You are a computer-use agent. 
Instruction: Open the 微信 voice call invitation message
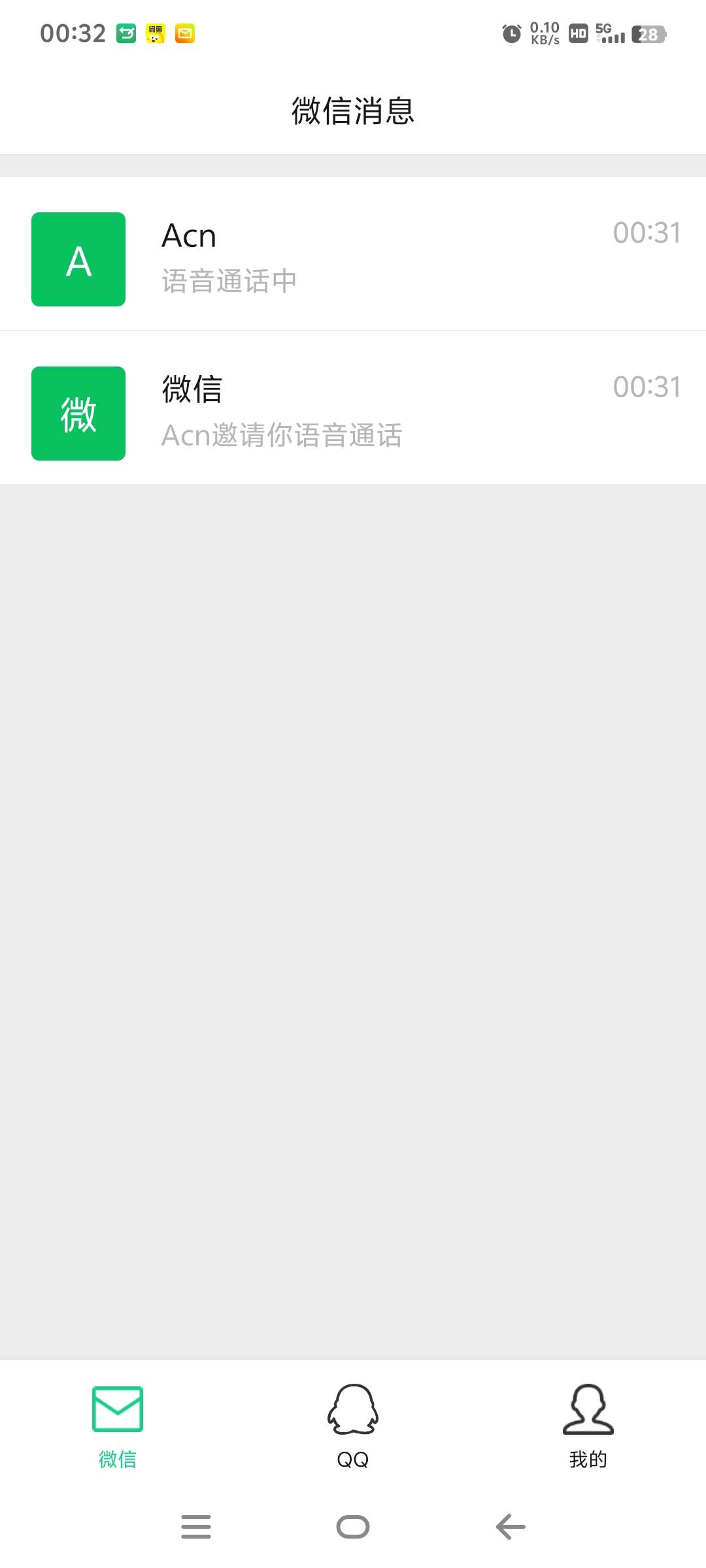coord(353,413)
